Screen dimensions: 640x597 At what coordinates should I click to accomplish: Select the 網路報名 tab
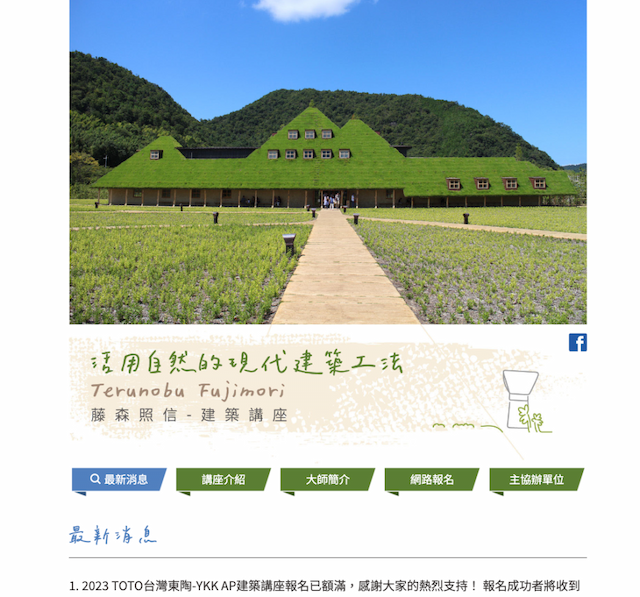tap(431, 479)
